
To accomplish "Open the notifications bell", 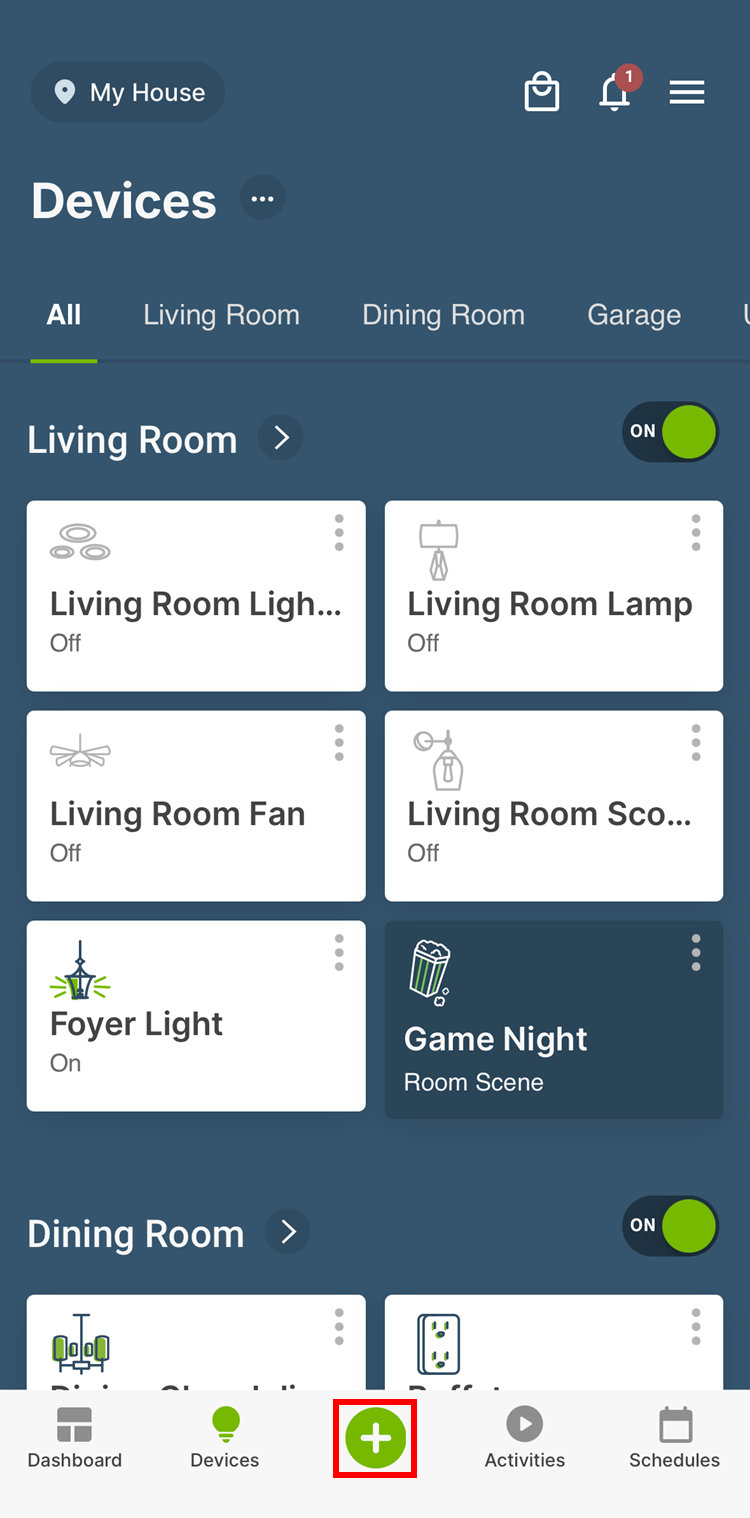I will tap(615, 92).
